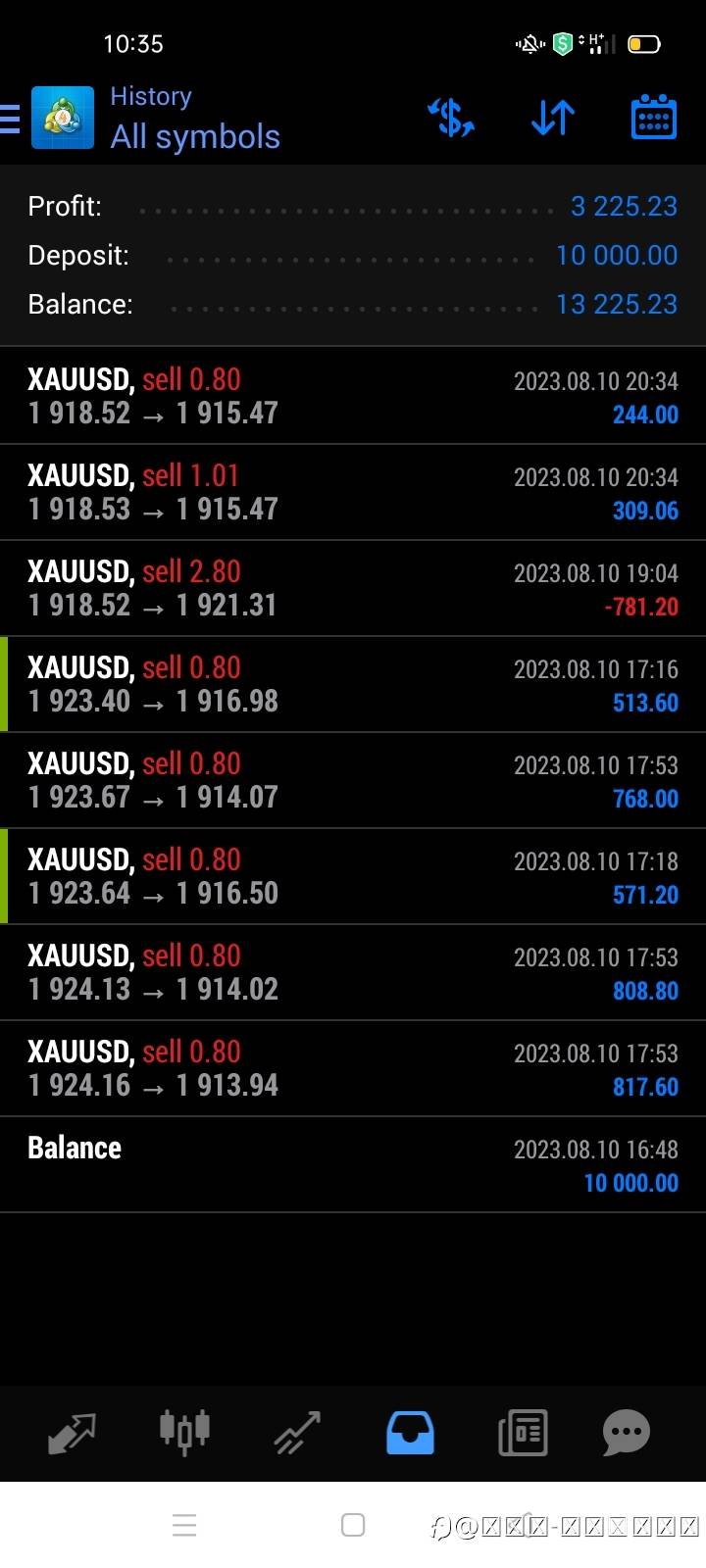Select the trade with profit 808.80
The height and width of the screenshot is (1568, 706).
coord(353,972)
